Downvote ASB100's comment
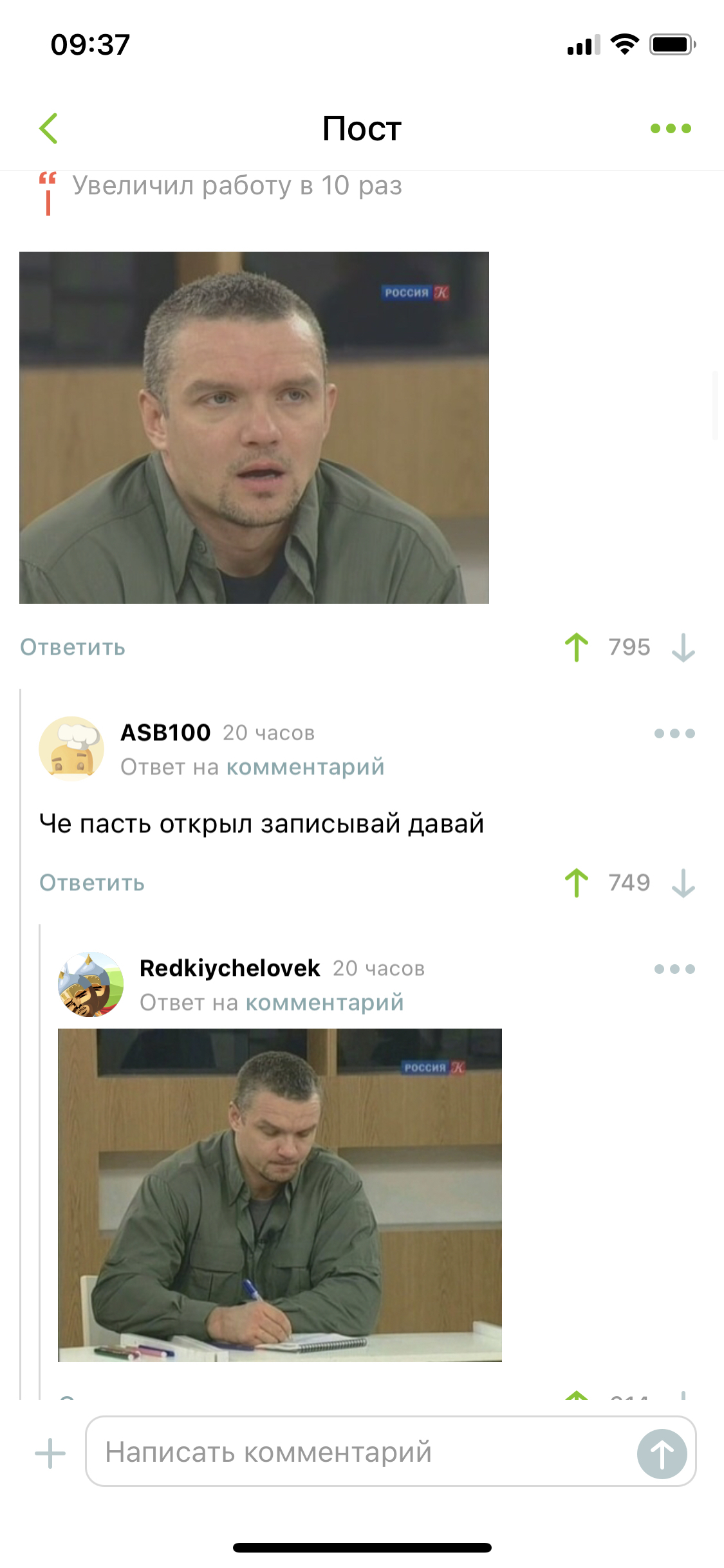 click(683, 882)
